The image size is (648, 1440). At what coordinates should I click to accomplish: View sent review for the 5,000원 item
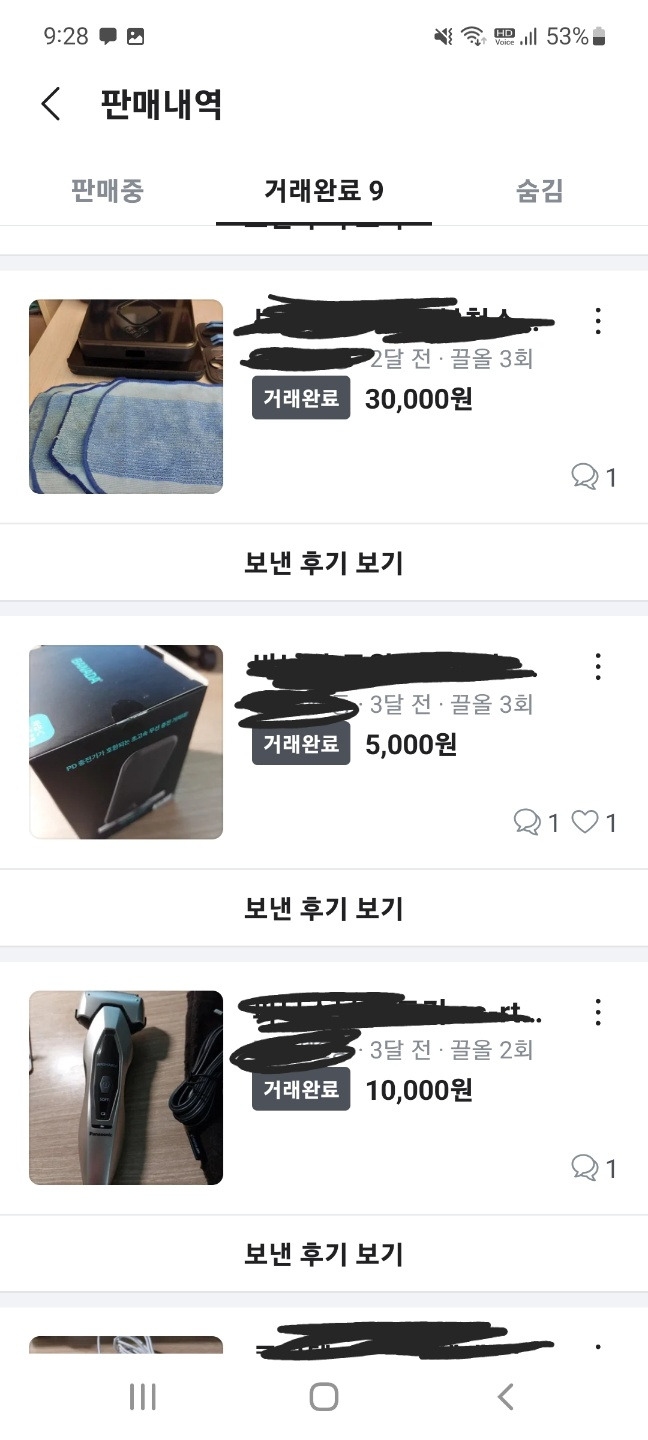(323, 909)
